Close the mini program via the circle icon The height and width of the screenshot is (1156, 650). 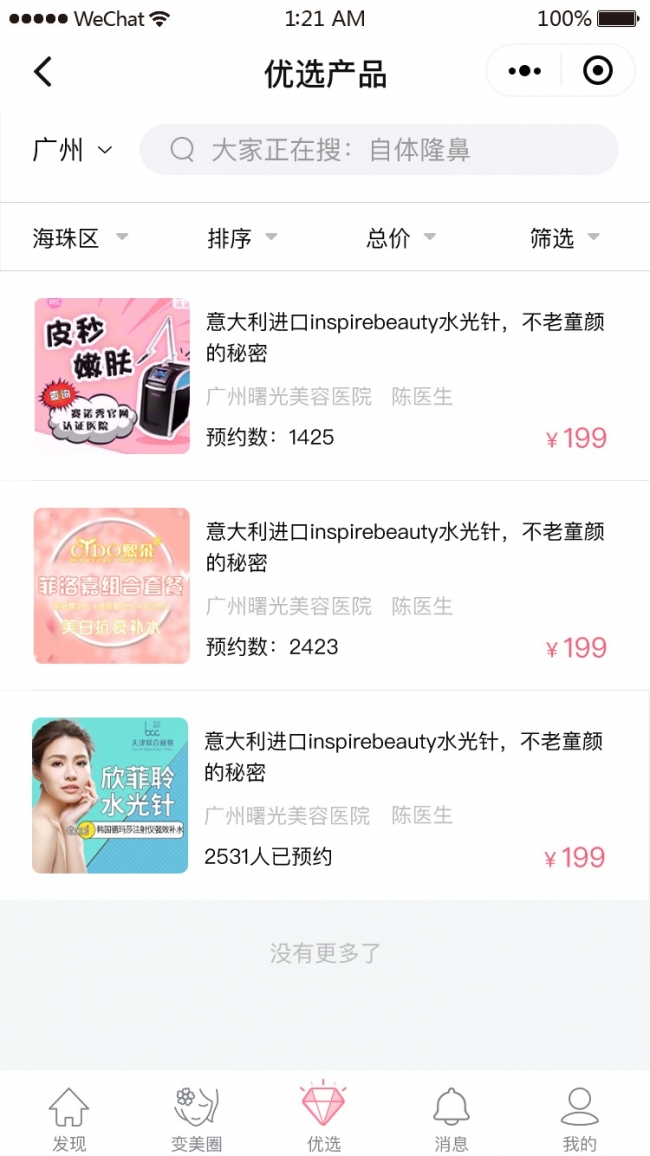coord(597,71)
